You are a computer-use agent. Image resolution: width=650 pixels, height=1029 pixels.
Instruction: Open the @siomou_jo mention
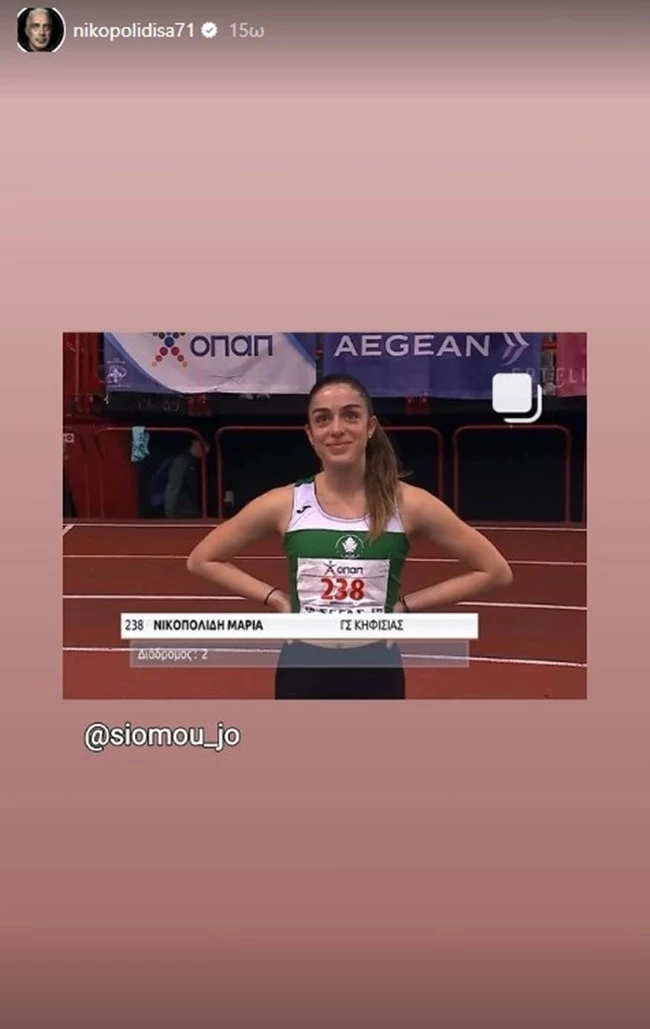tap(162, 737)
